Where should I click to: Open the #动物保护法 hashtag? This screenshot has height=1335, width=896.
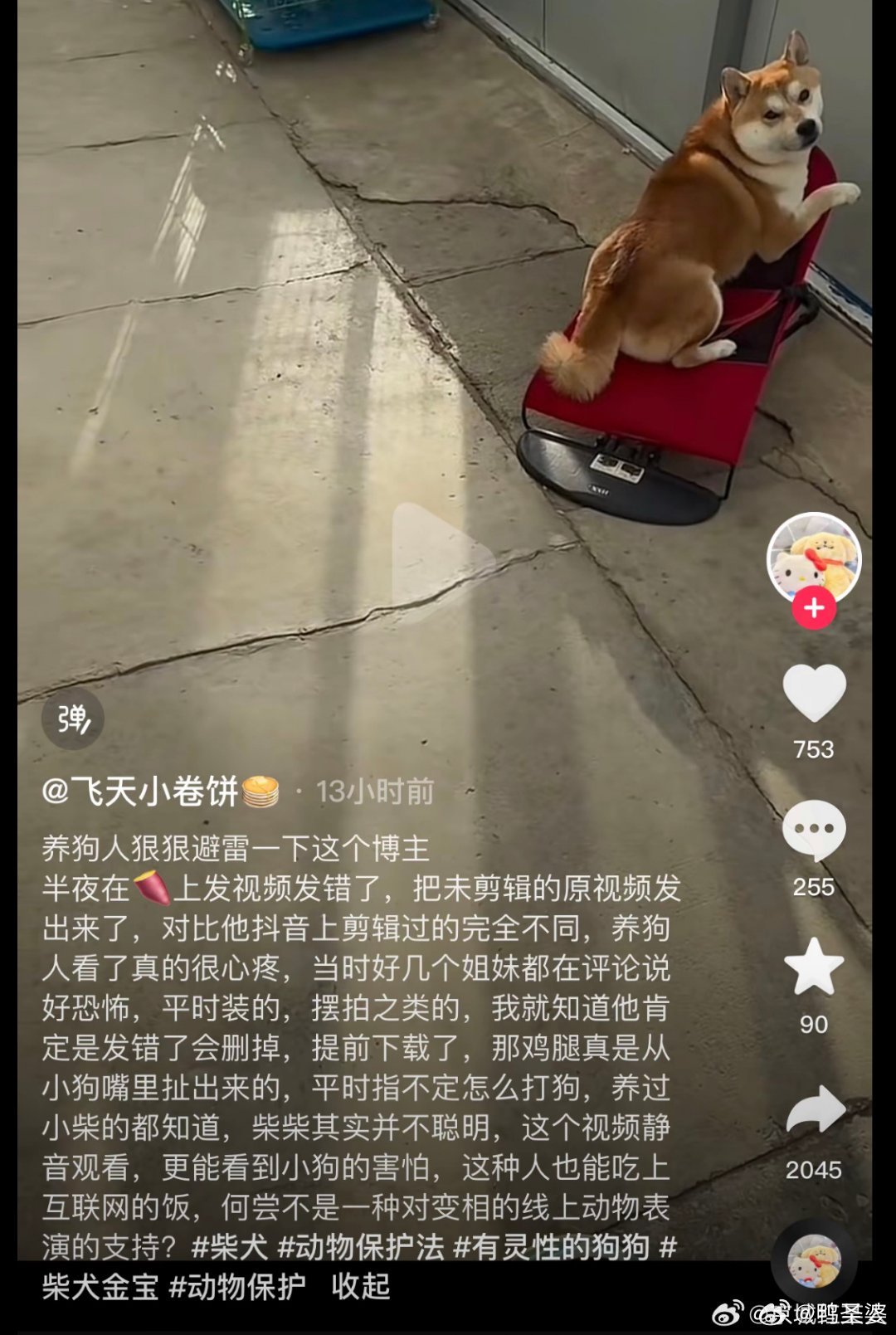pyautogui.click(x=361, y=1247)
